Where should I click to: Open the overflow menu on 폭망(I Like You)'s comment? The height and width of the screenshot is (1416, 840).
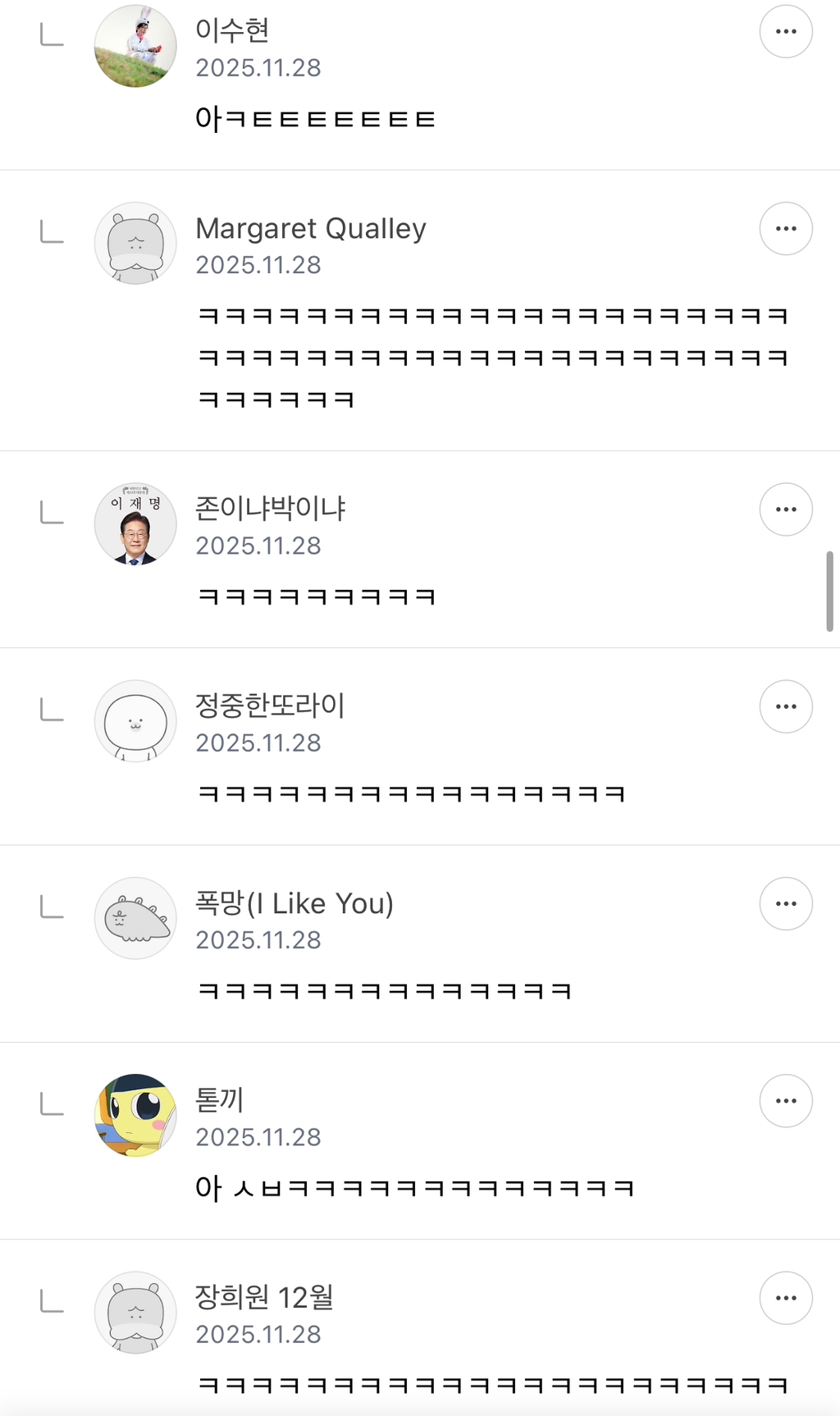786,903
